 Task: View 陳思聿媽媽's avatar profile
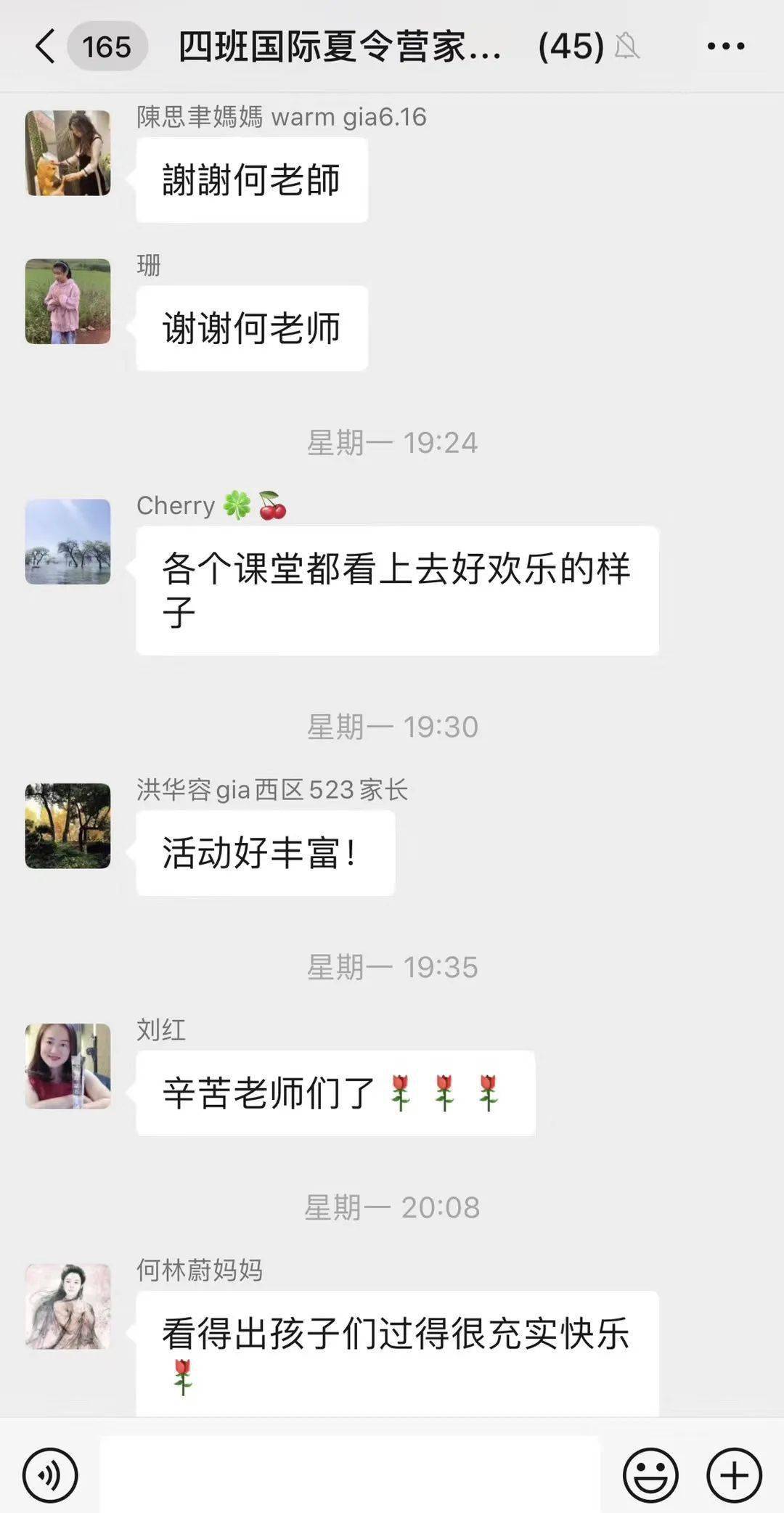pyautogui.click(x=68, y=152)
